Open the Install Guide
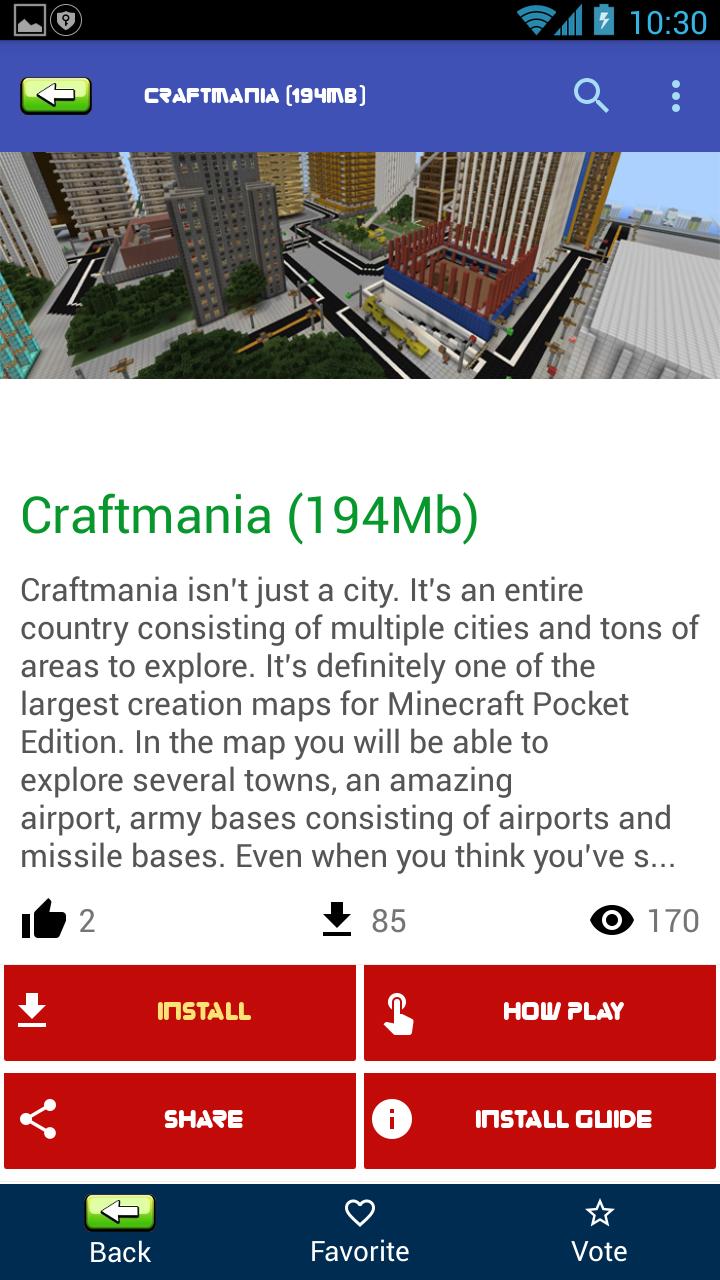 540,1120
